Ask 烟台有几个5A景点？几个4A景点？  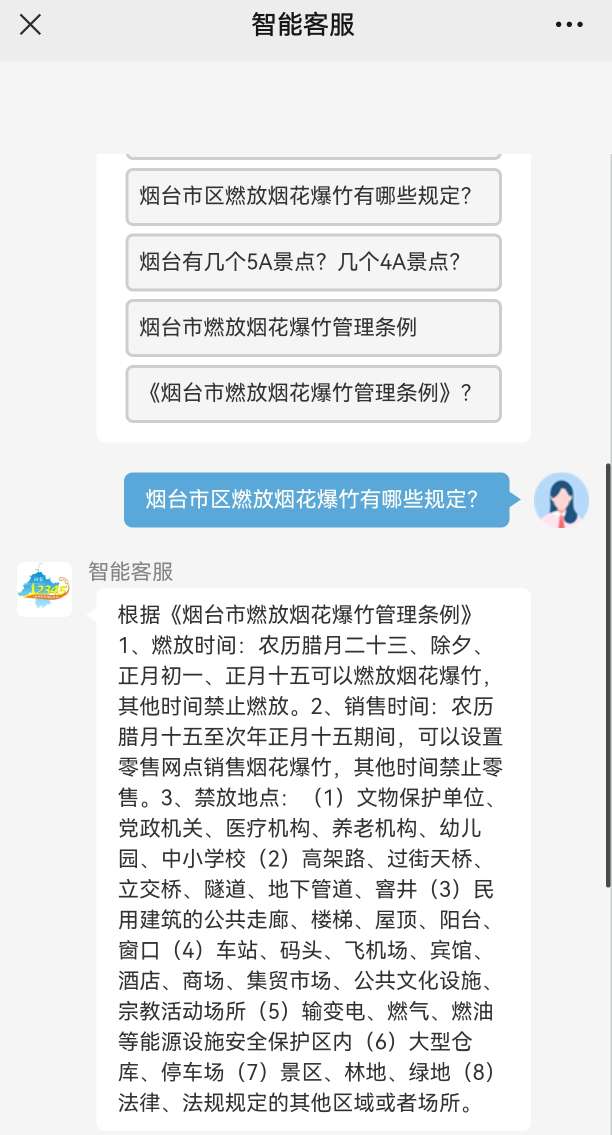point(313,263)
